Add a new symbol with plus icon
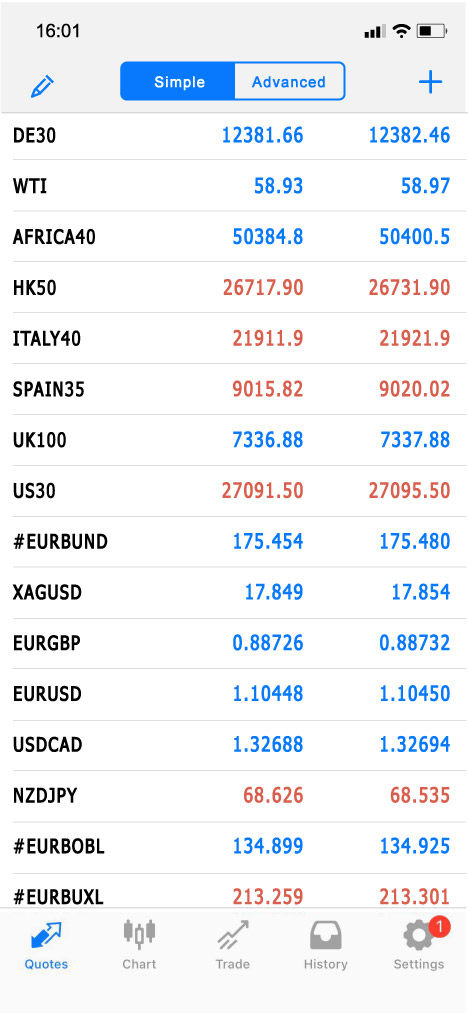 click(431, 82)
